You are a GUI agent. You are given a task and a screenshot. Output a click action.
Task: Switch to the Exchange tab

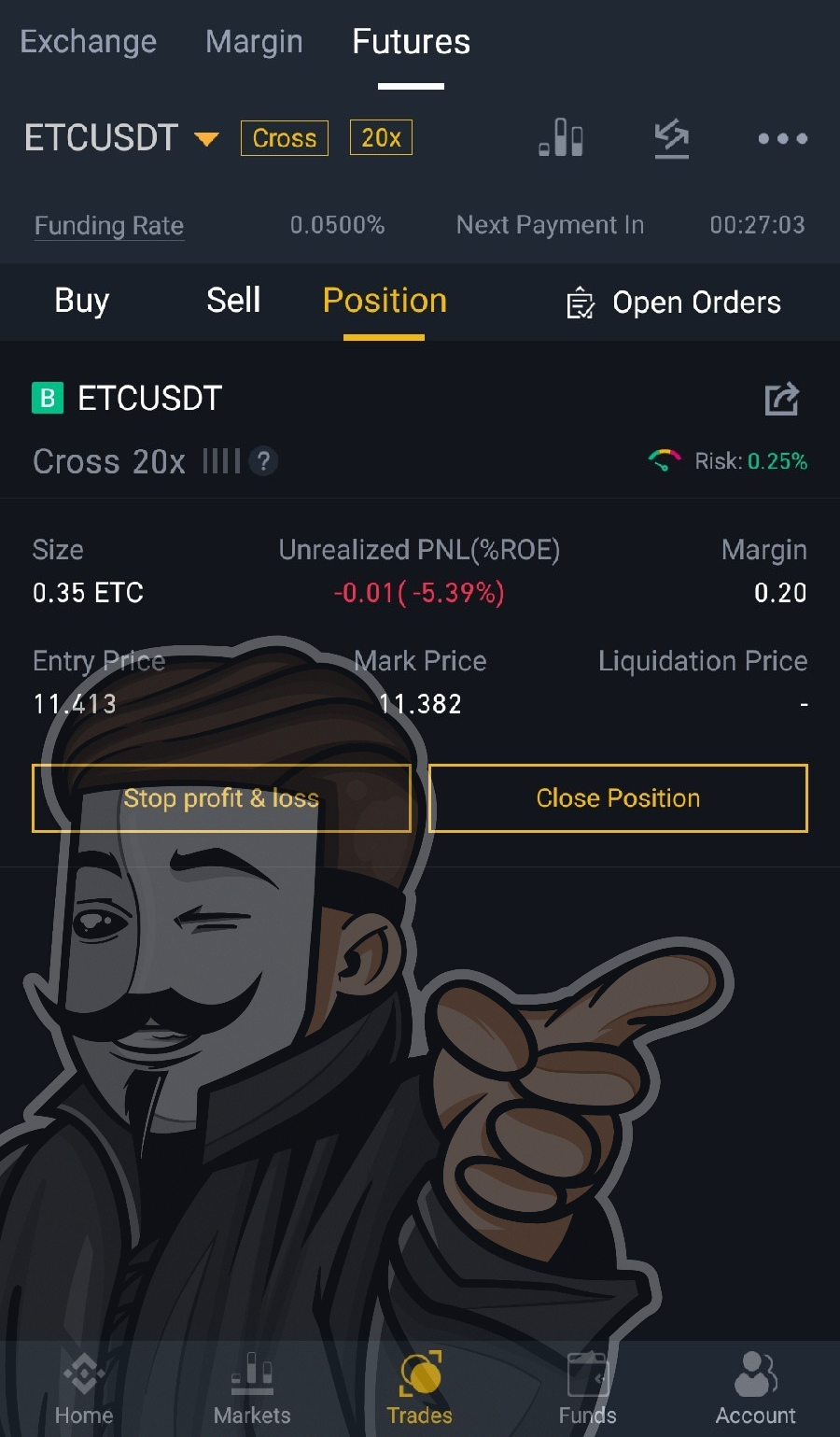[x=89, y=42]
